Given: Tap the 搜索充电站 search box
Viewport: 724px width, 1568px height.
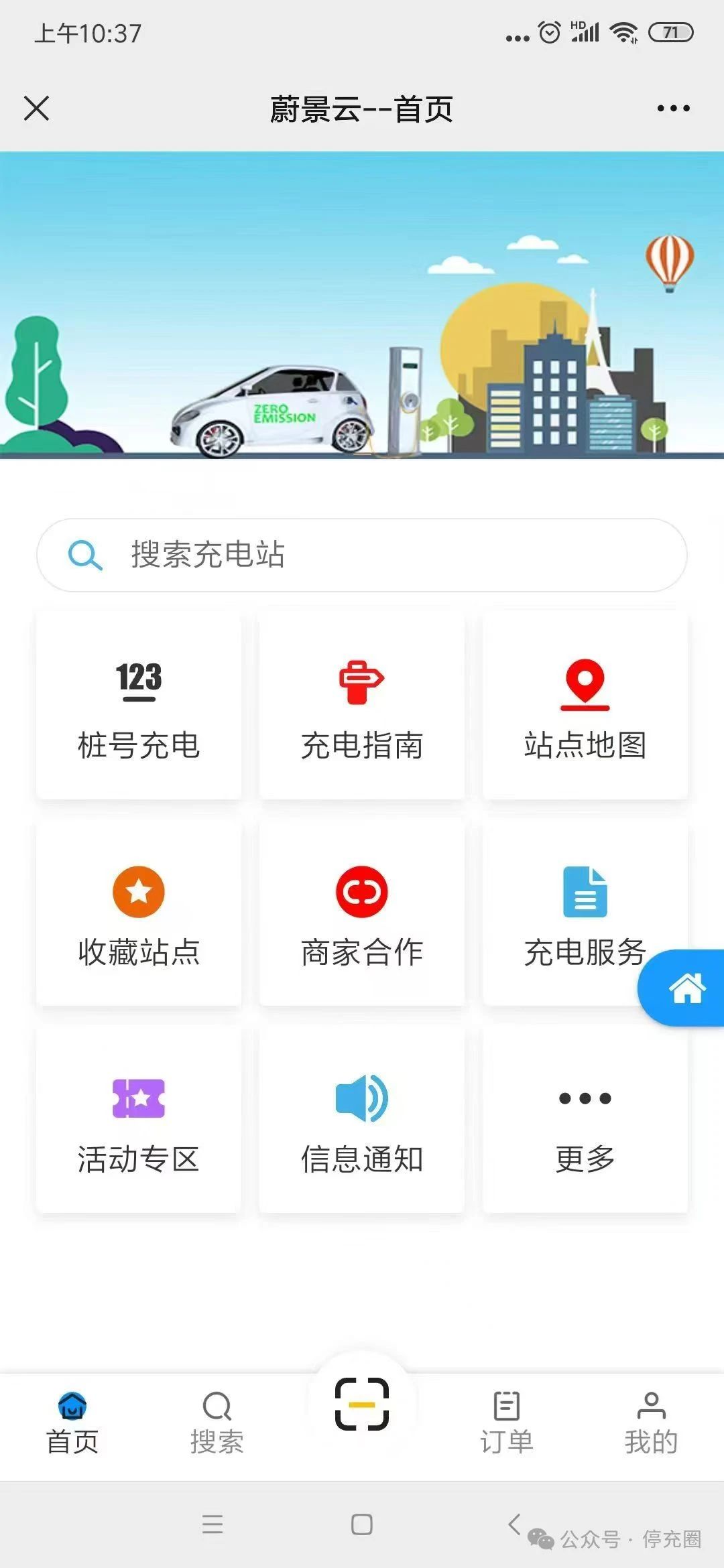Looking at the screenshot, I should coord(362,555).
